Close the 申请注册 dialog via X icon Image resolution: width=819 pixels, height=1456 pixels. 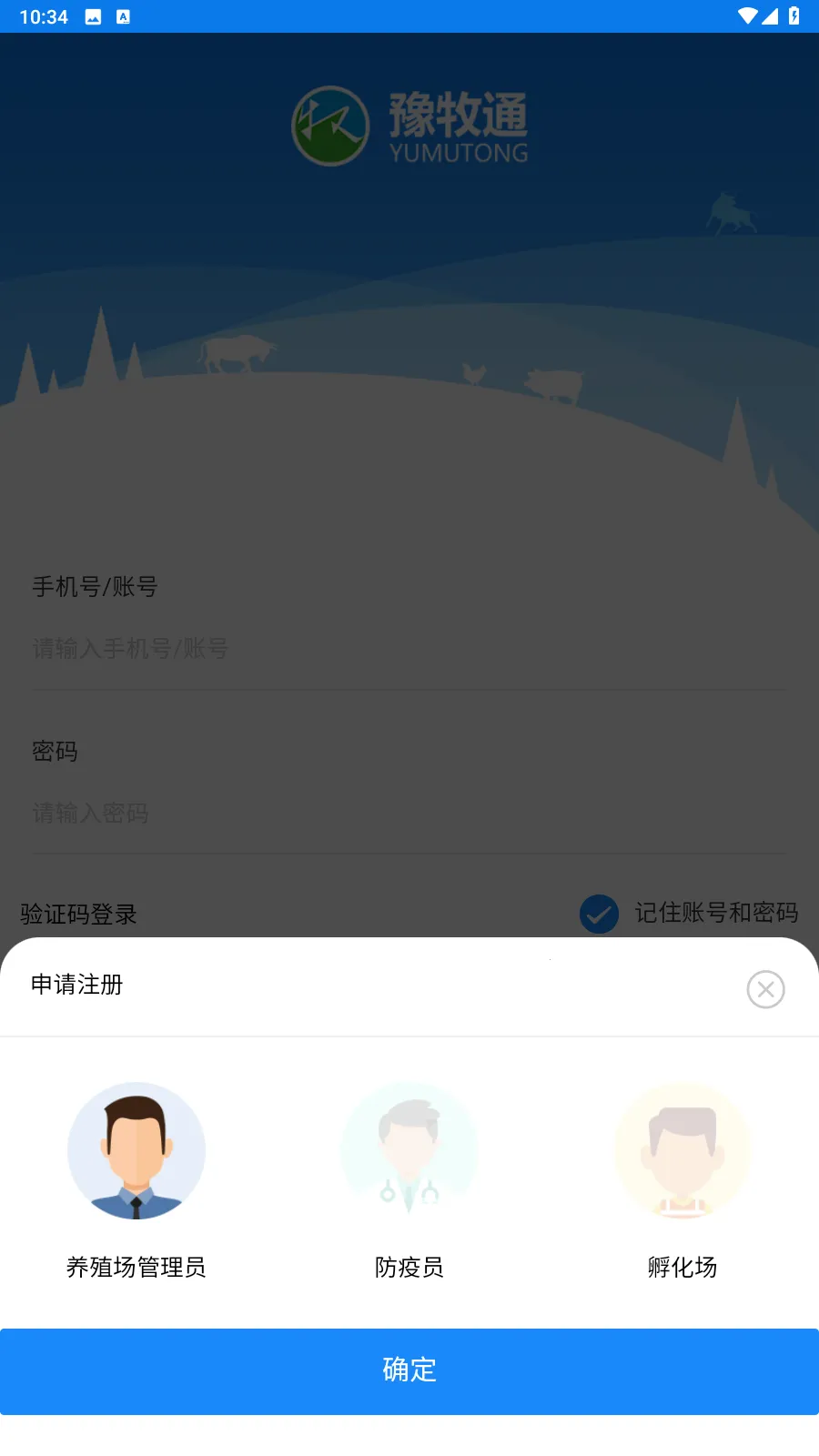click(x=765, y=989)
